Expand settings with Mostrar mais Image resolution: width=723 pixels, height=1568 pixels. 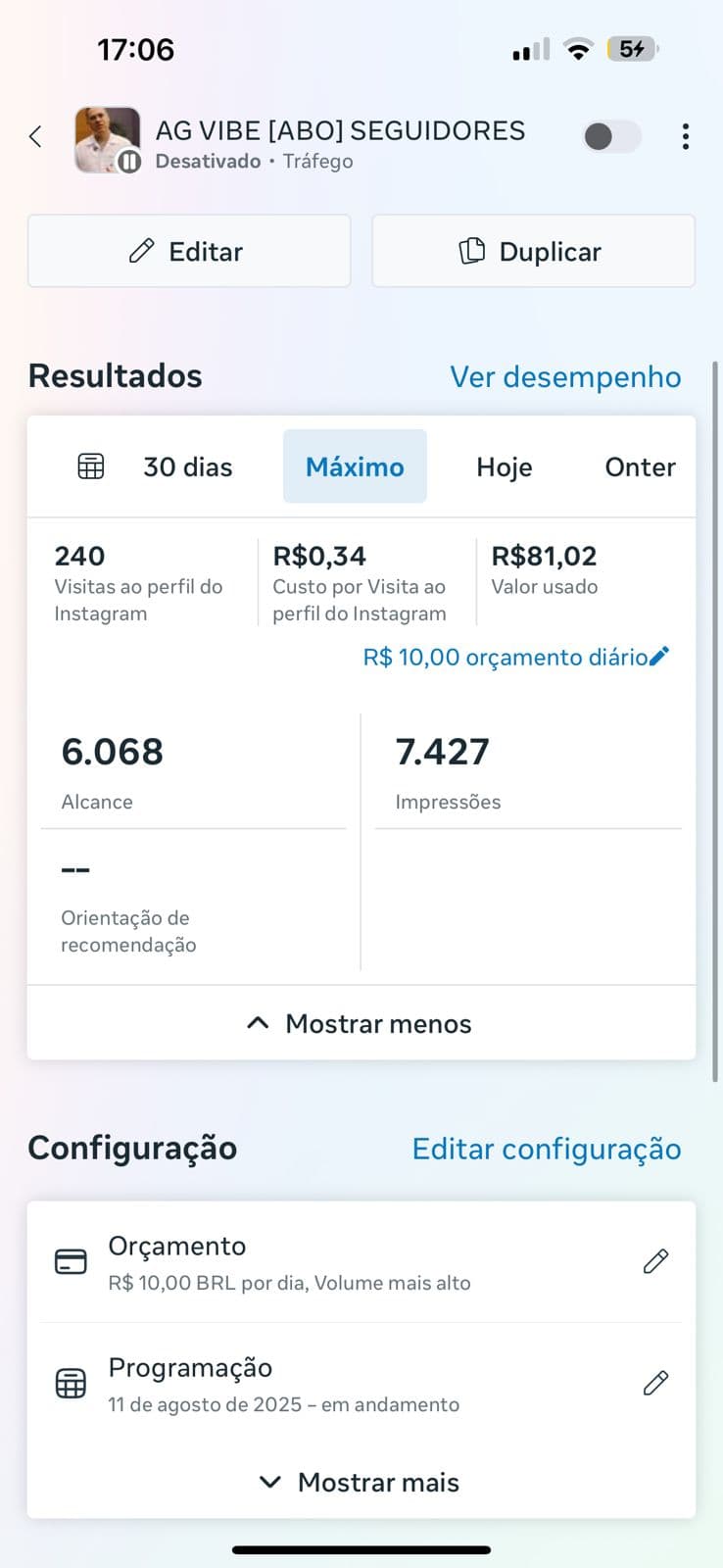click(x=361, y=1482)
